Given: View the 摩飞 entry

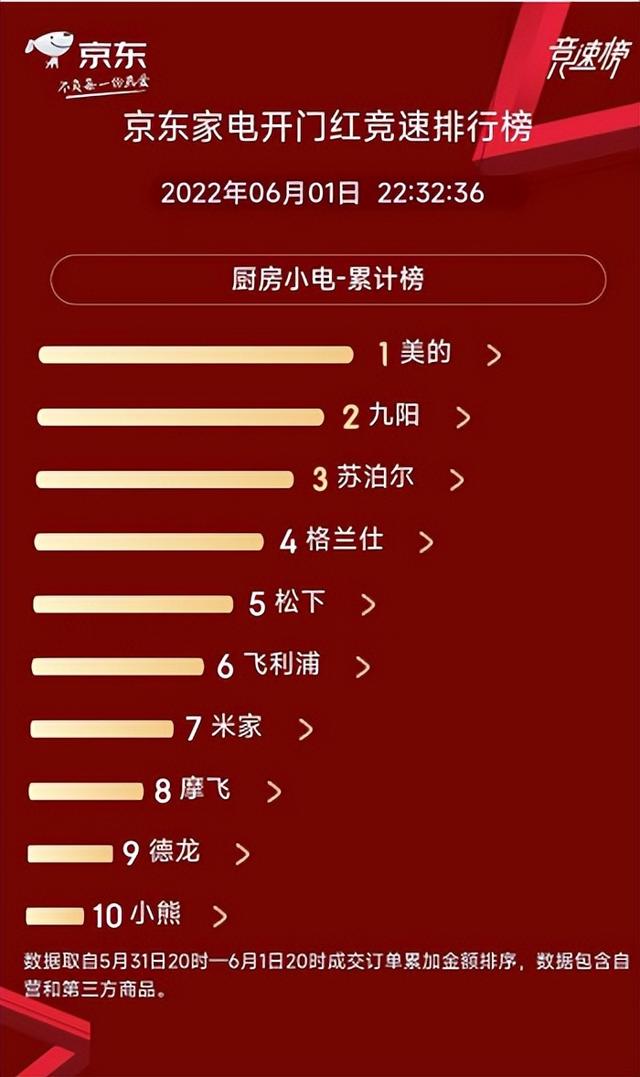Looking at the screenshot, I should (155, 791).
